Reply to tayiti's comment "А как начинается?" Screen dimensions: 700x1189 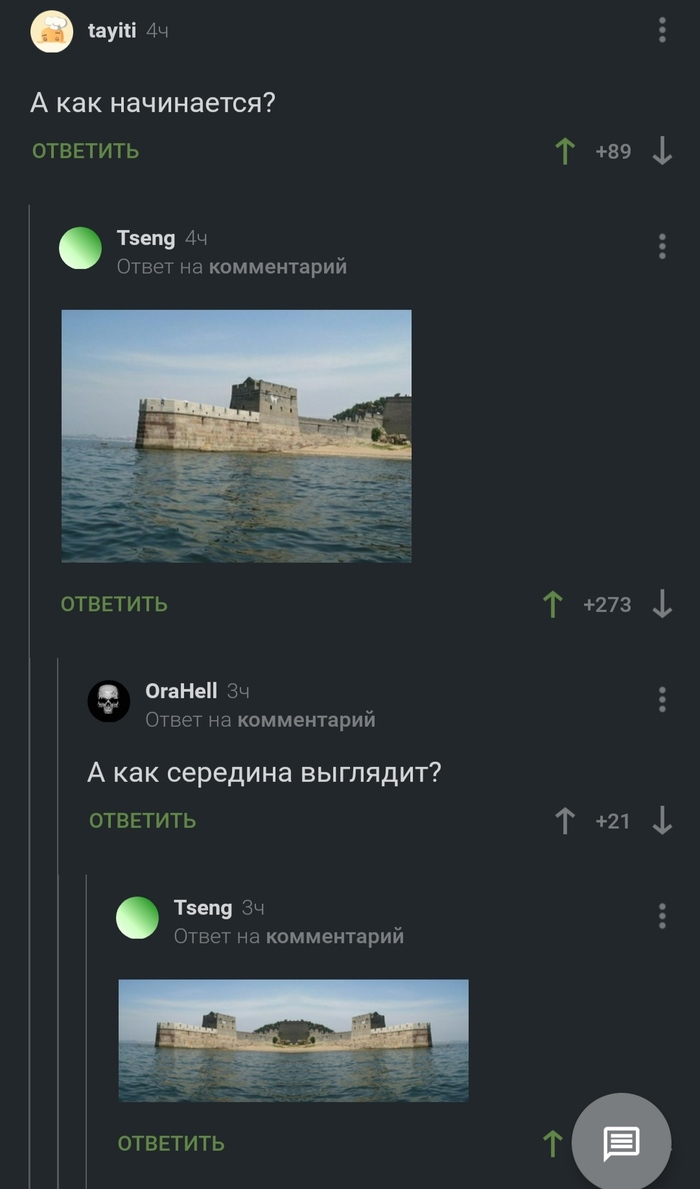point(85,151)
